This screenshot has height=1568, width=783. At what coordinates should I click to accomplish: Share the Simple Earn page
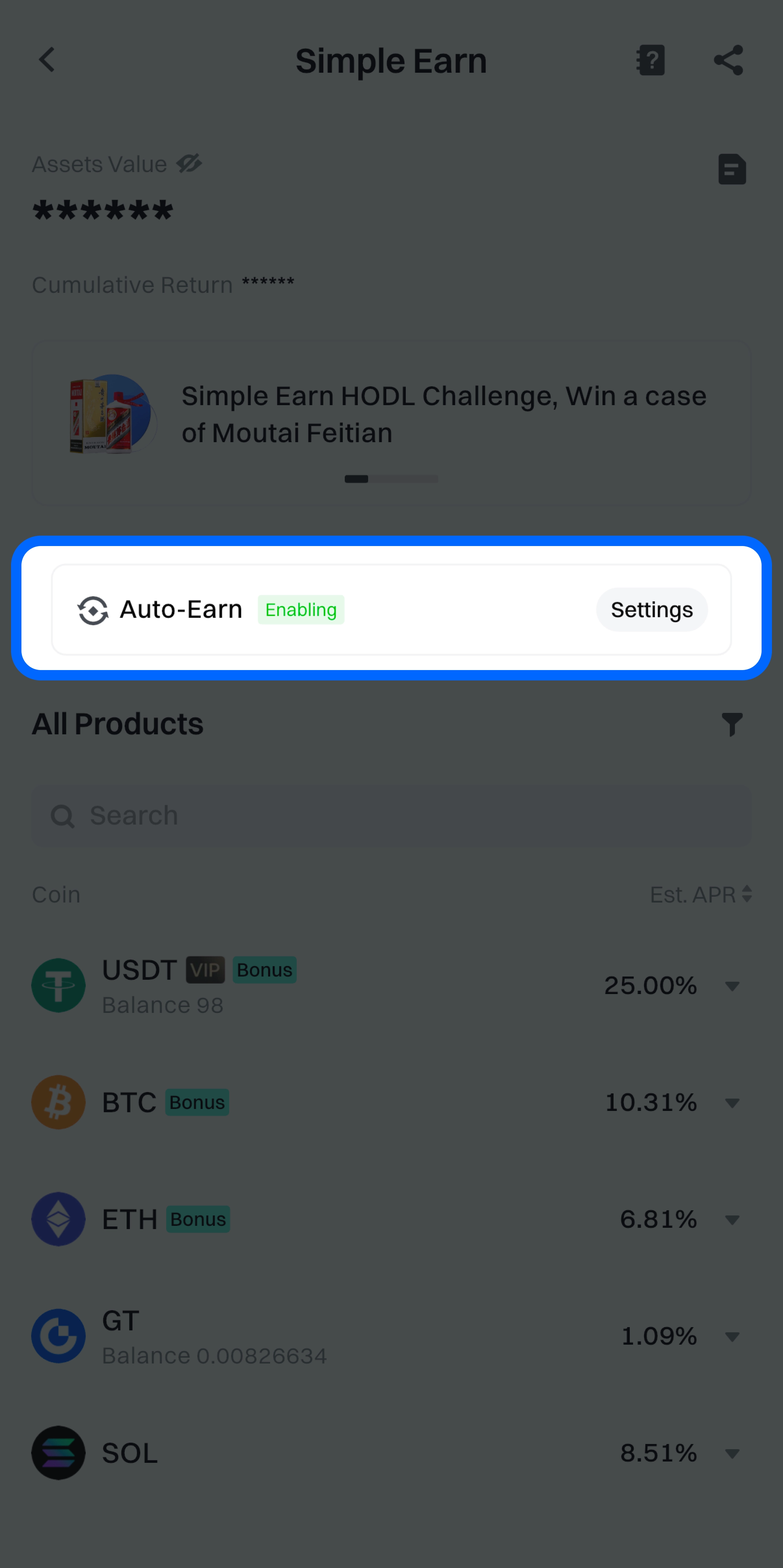click(x=728, y=60)
